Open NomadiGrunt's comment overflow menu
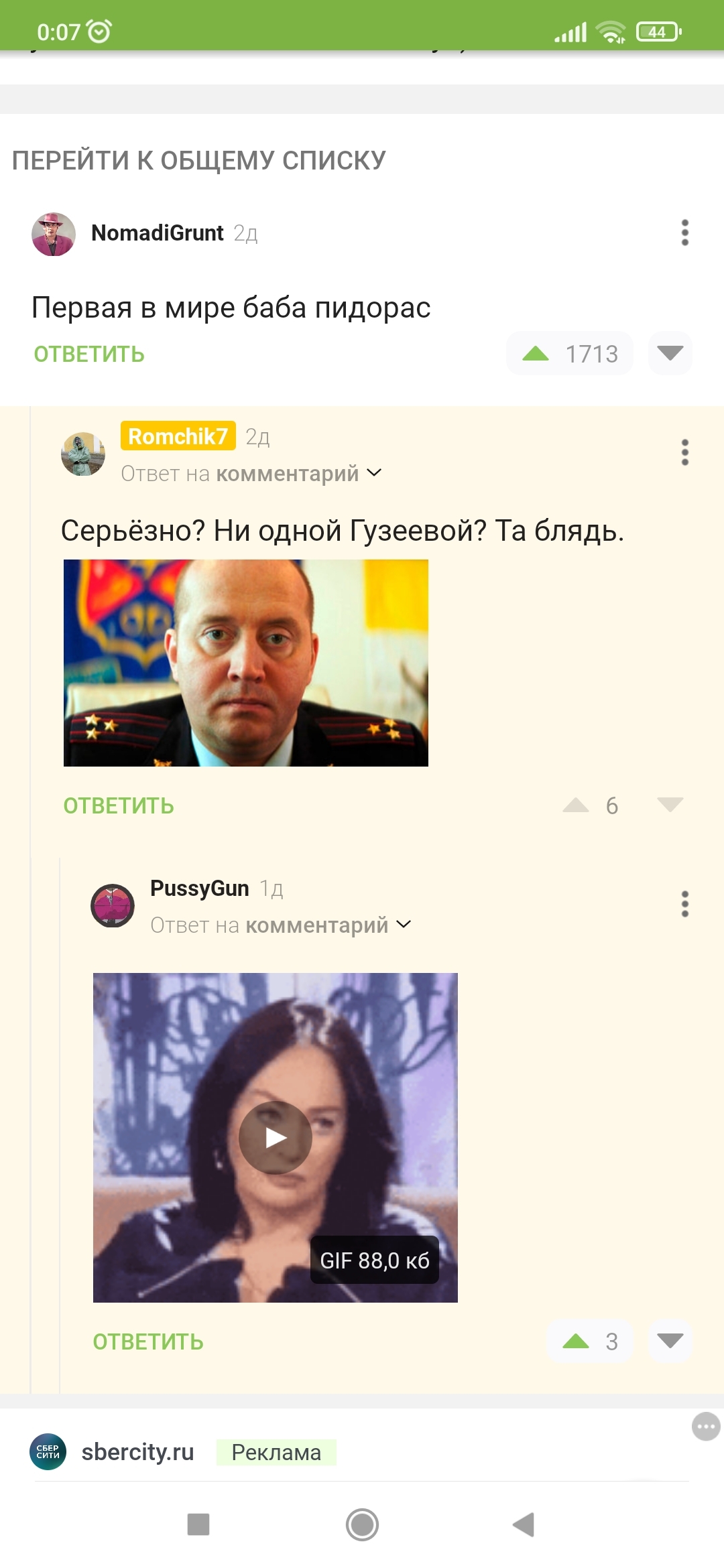The image size is (724, 1568). 684,233
